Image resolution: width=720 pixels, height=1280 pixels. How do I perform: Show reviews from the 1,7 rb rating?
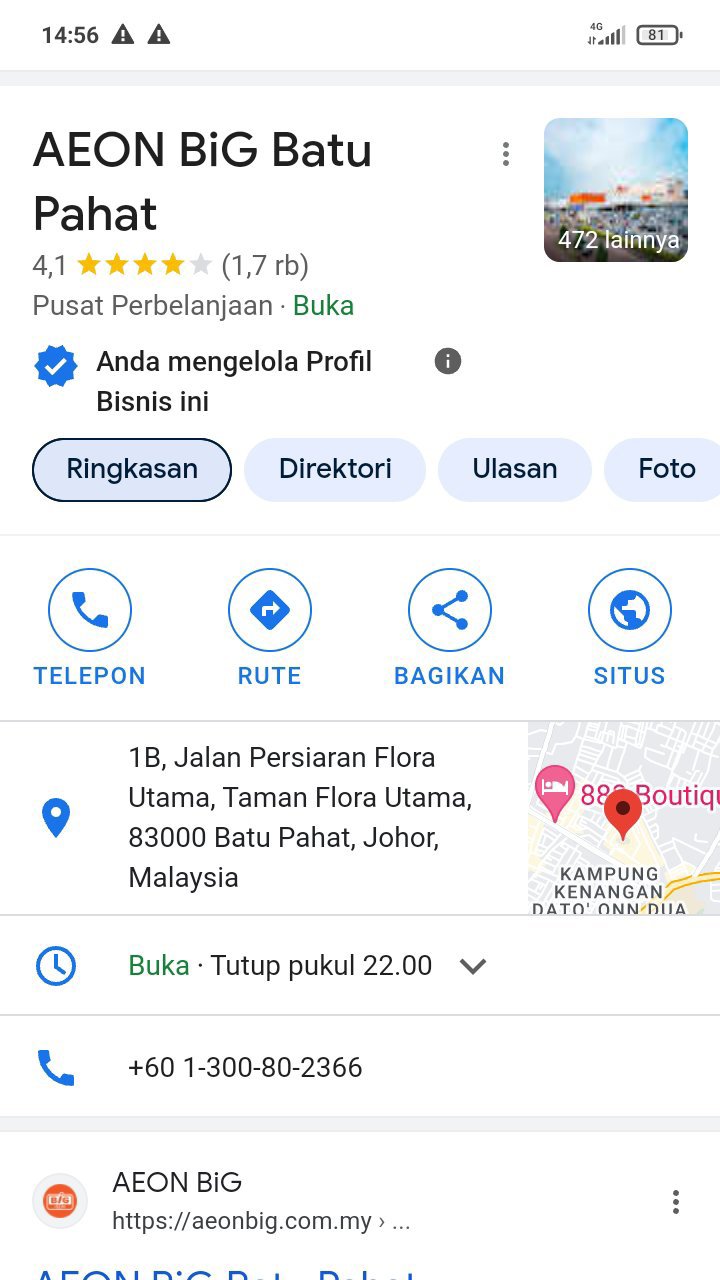click(x=265, y=265)
